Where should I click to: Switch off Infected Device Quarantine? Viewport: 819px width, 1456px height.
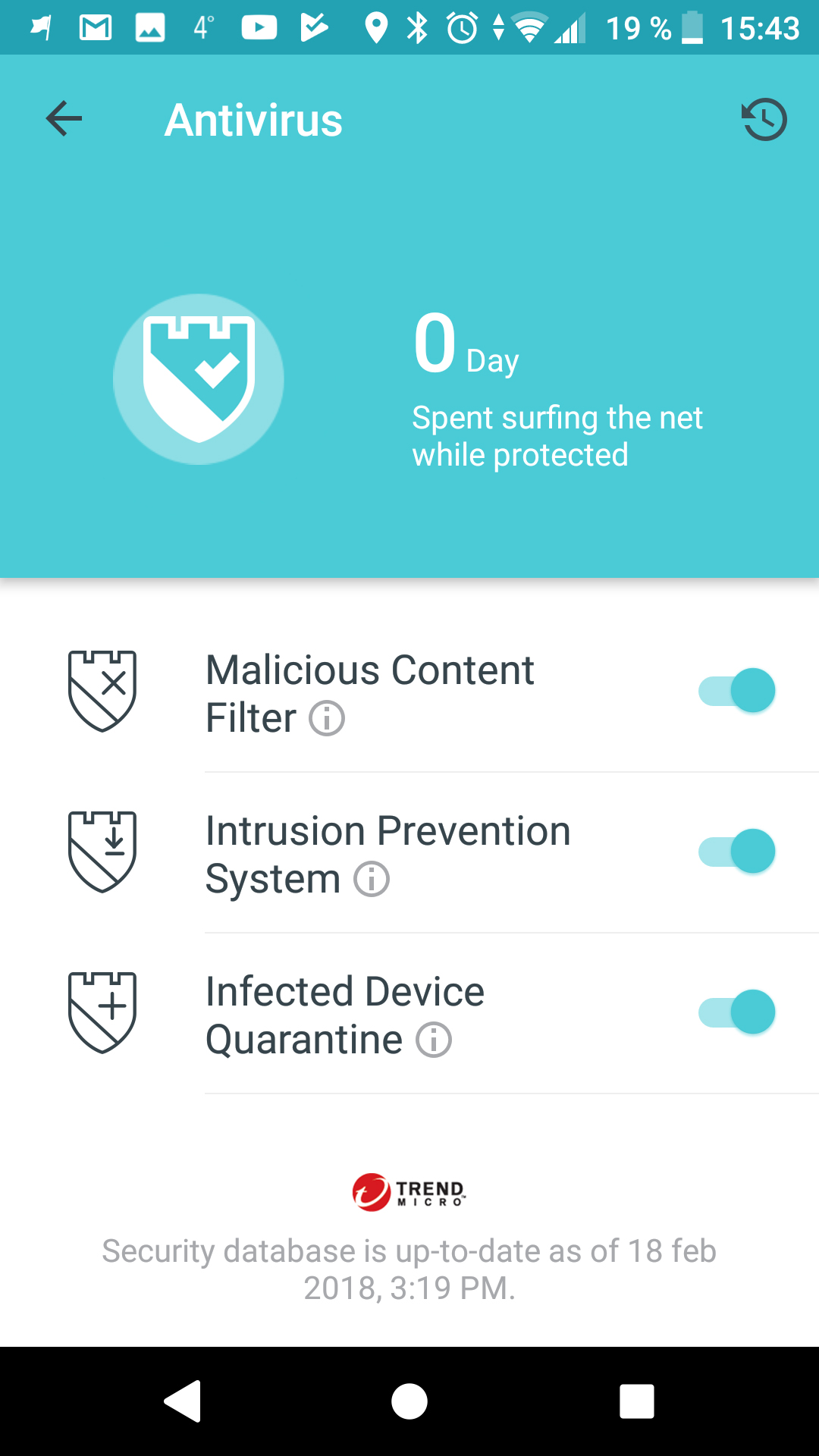[x=736, y=1012]
